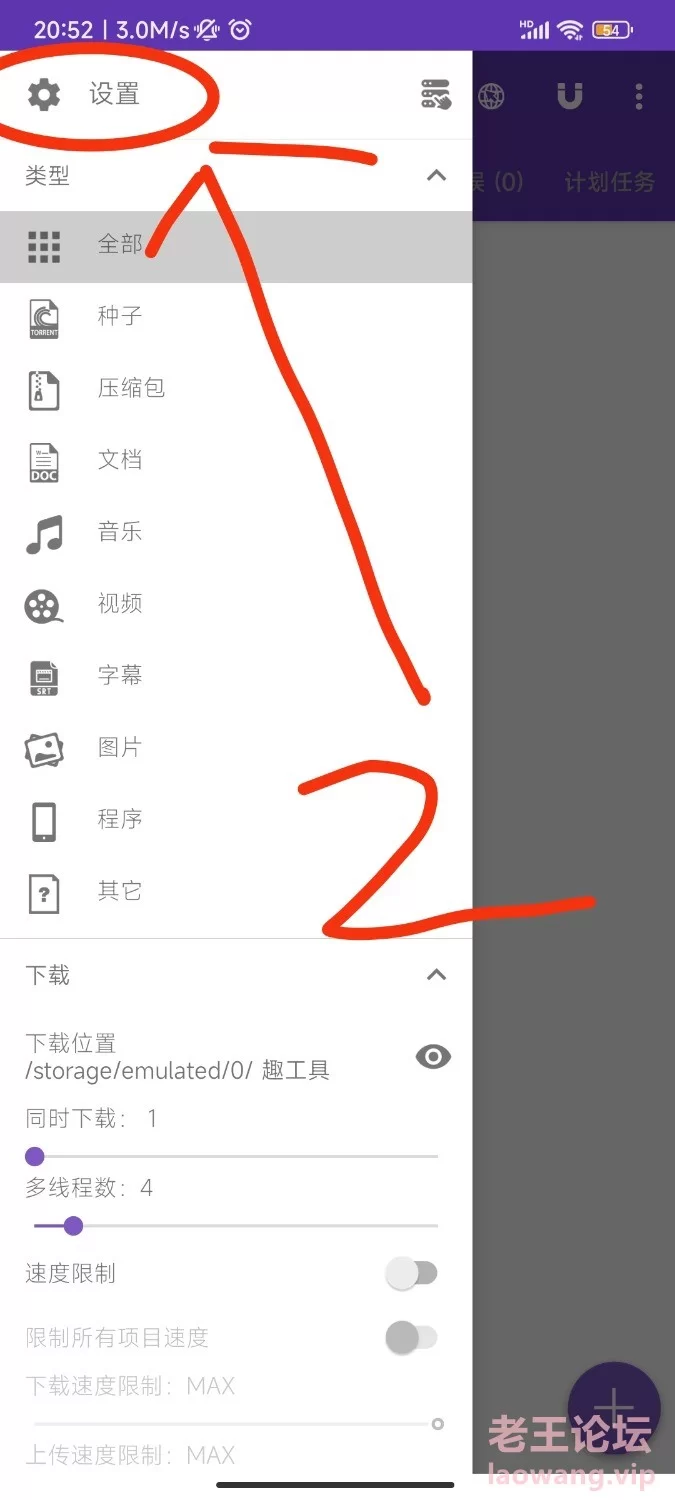Open the 图片 category
This screenshot has width=675, height=1500.
tap(236, 749)
